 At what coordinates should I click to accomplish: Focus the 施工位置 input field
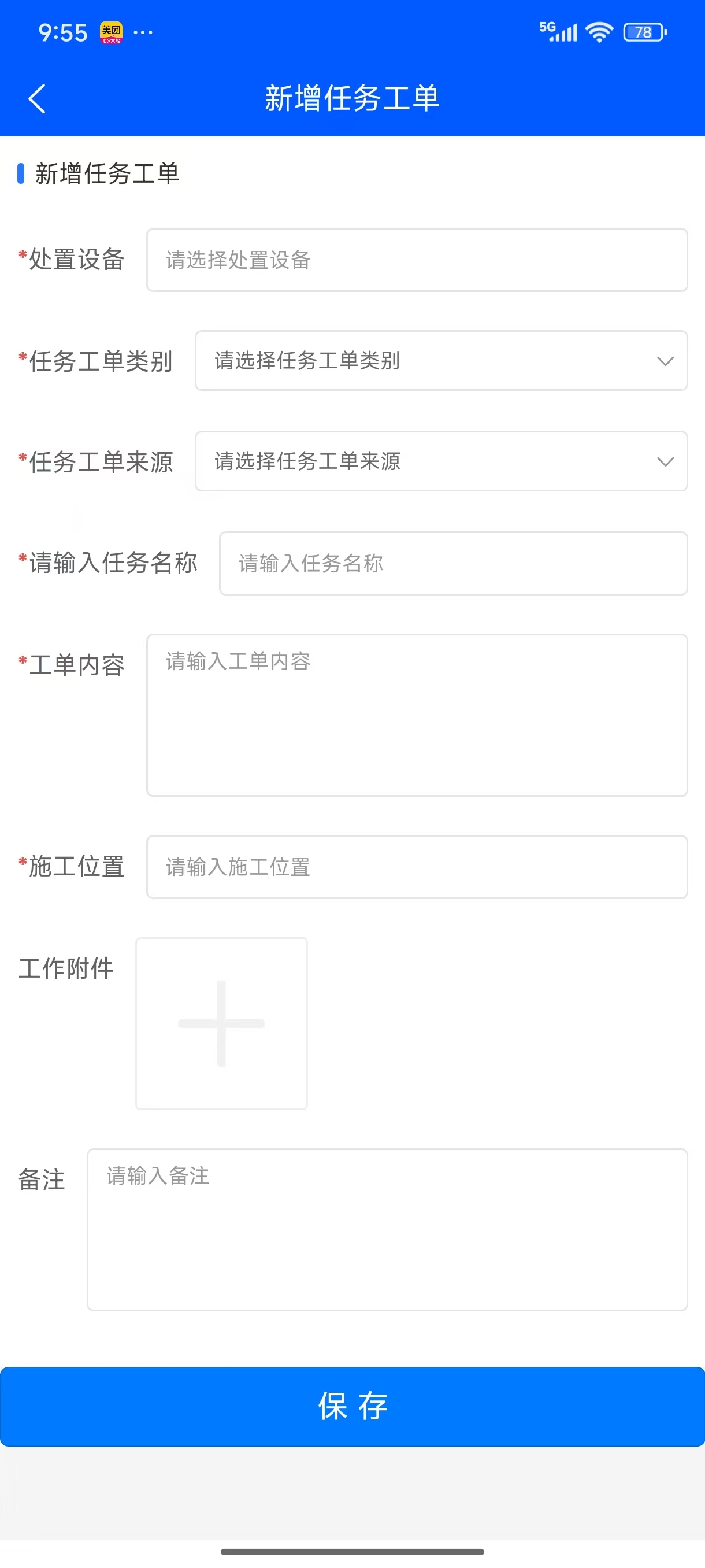pyautogui.click(x=417, y=867)
